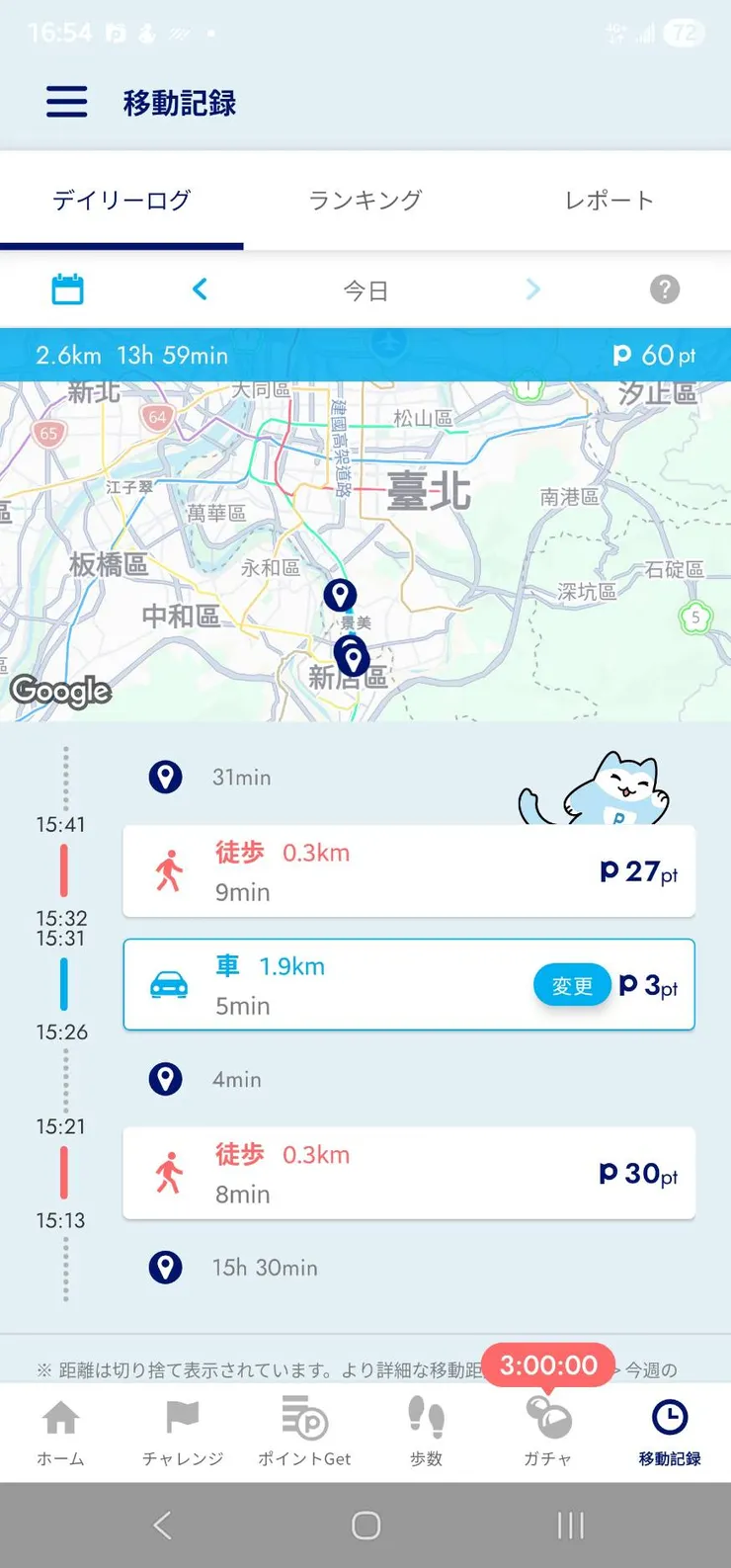The width and height of the screenshot is (731, 1568).
Task: Open the レポート tab
Action: click(x=608, y=200)
